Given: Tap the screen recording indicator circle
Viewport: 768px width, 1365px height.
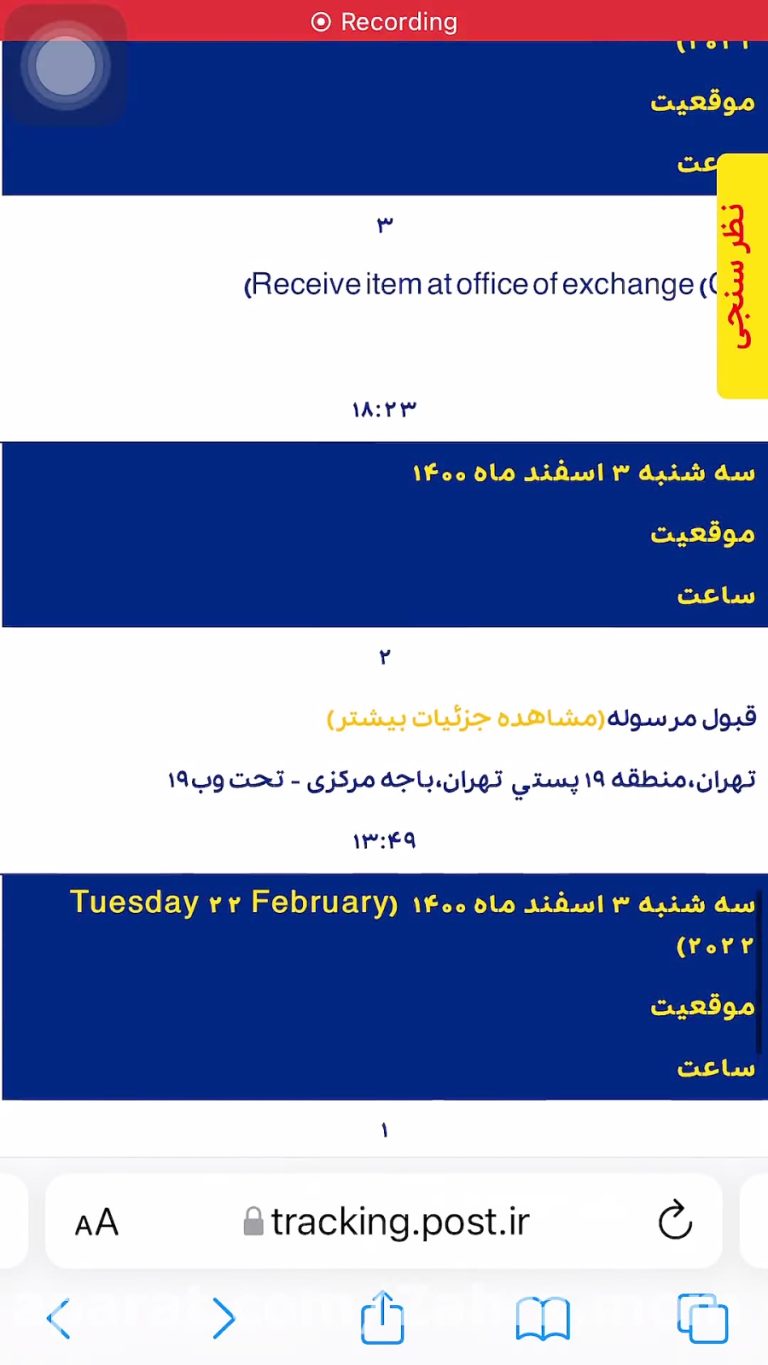Looking at the screenshot, I should (64, 65).
